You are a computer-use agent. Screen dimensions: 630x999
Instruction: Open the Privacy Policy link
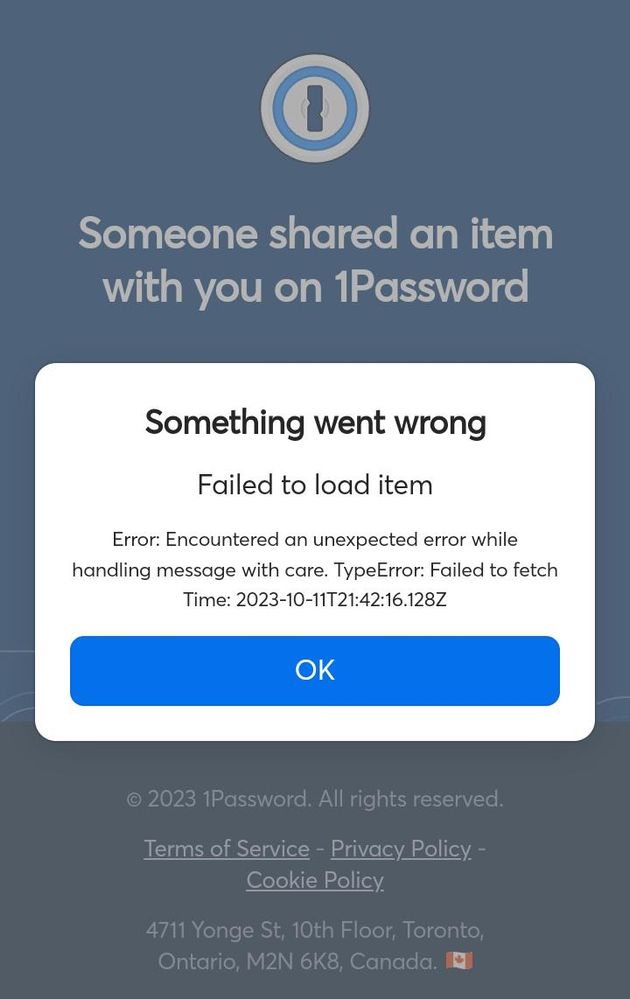coord(400,849)
